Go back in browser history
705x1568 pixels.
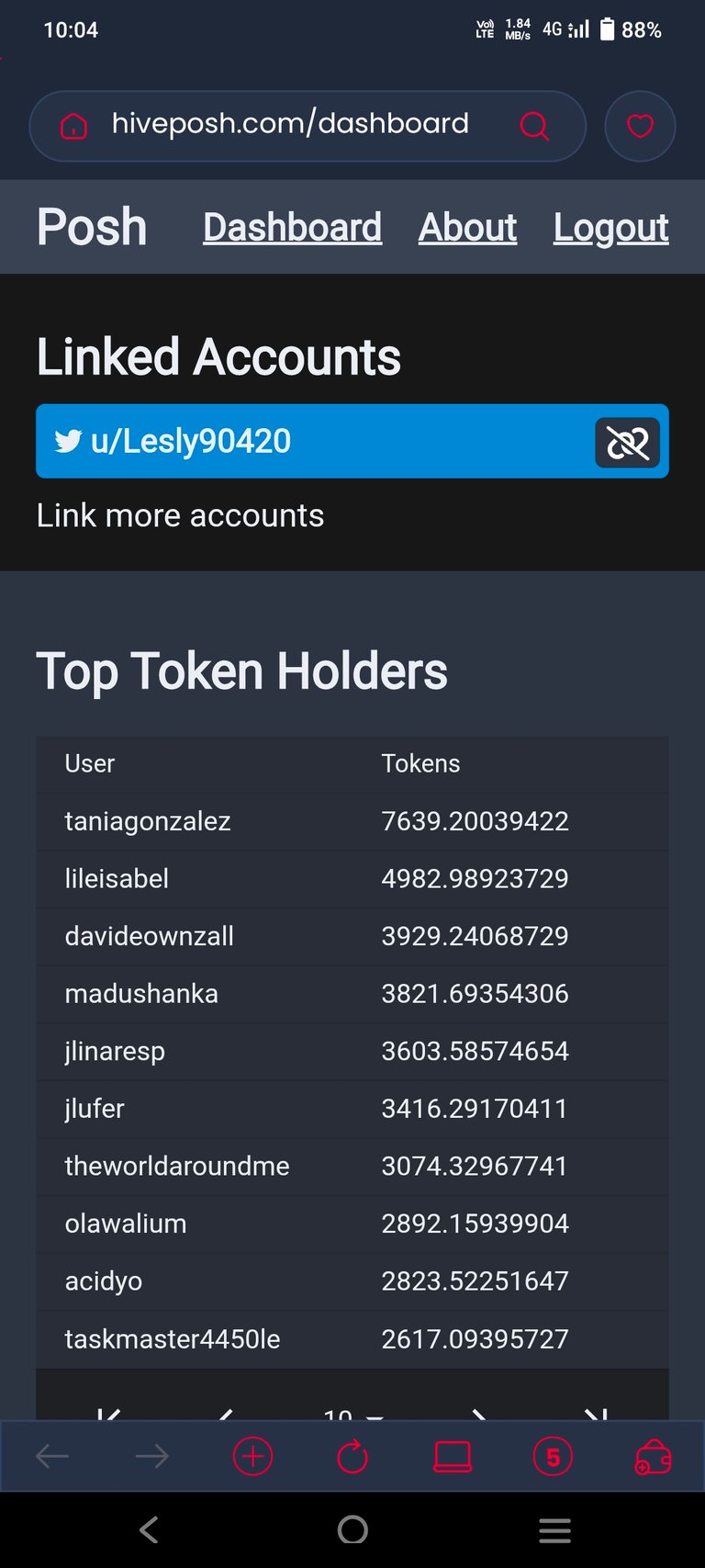tap(52, 1456)
